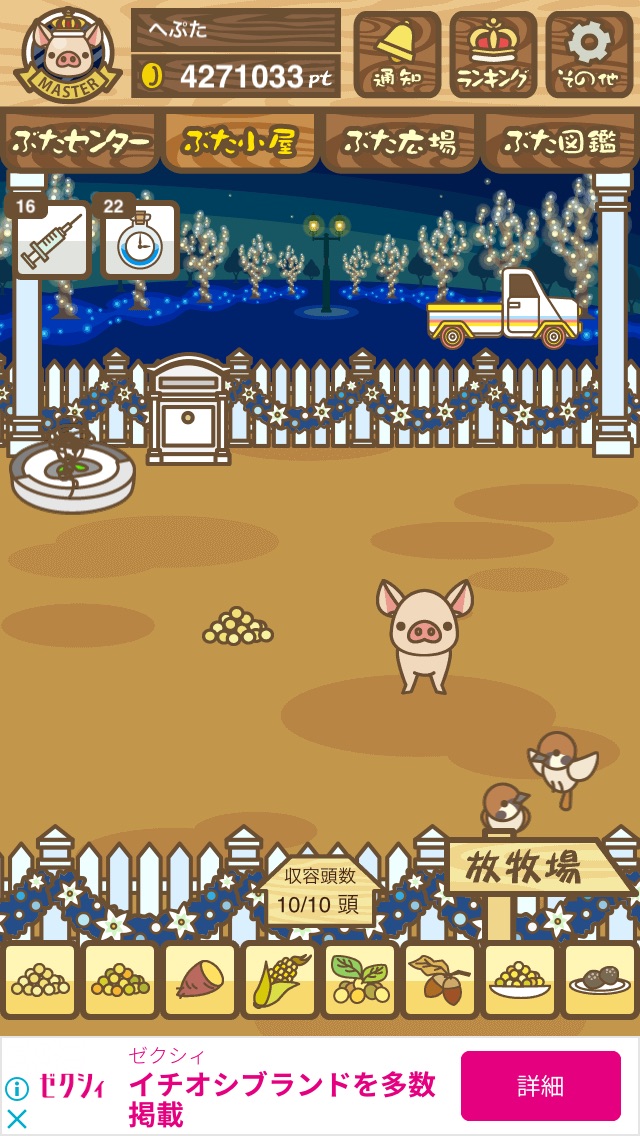Select the ぶた小屋 tab
640x1136 pixels.
(240, 142)
